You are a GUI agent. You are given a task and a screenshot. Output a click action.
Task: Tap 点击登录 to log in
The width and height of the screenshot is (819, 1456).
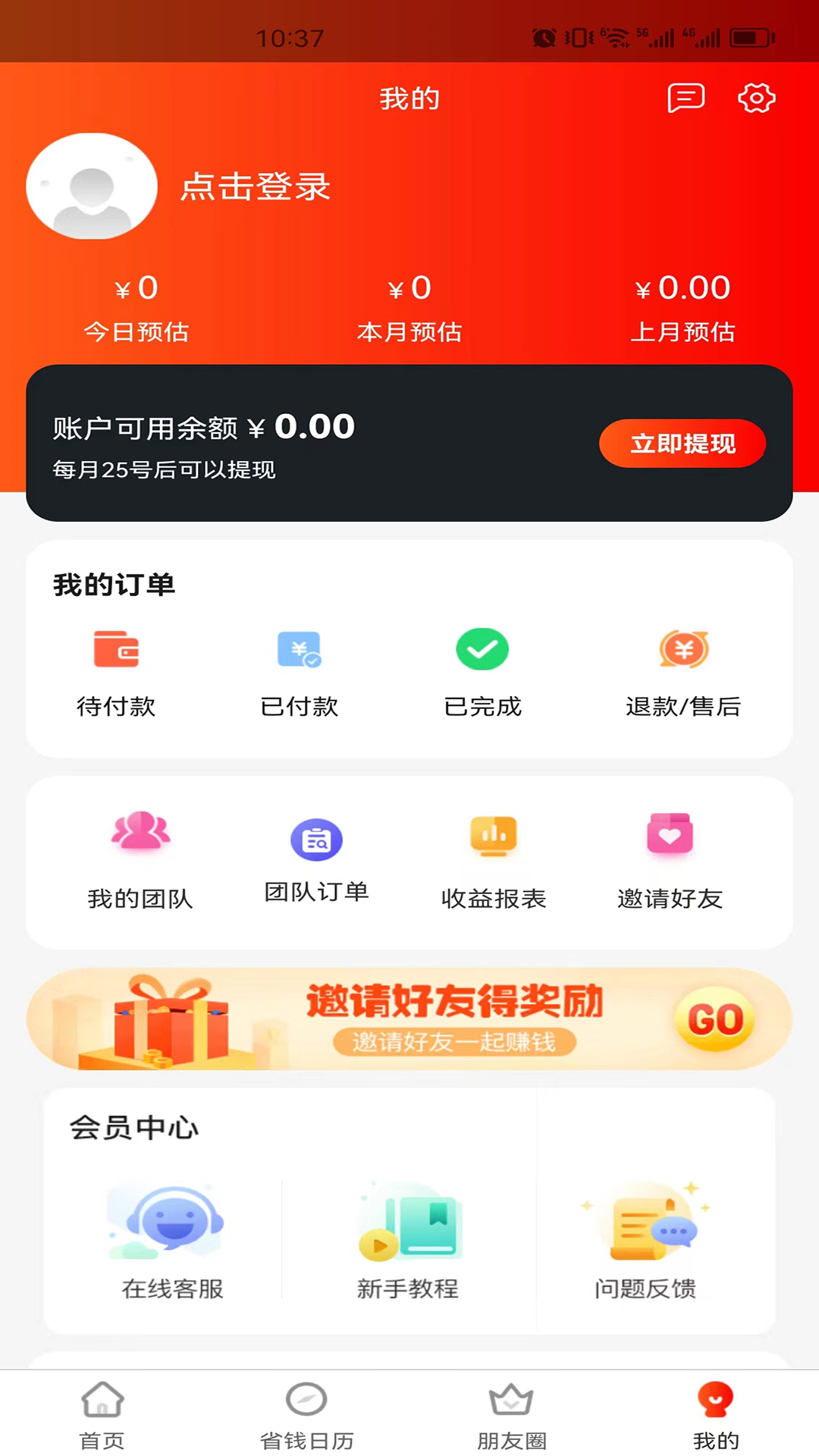pos(256,187)
